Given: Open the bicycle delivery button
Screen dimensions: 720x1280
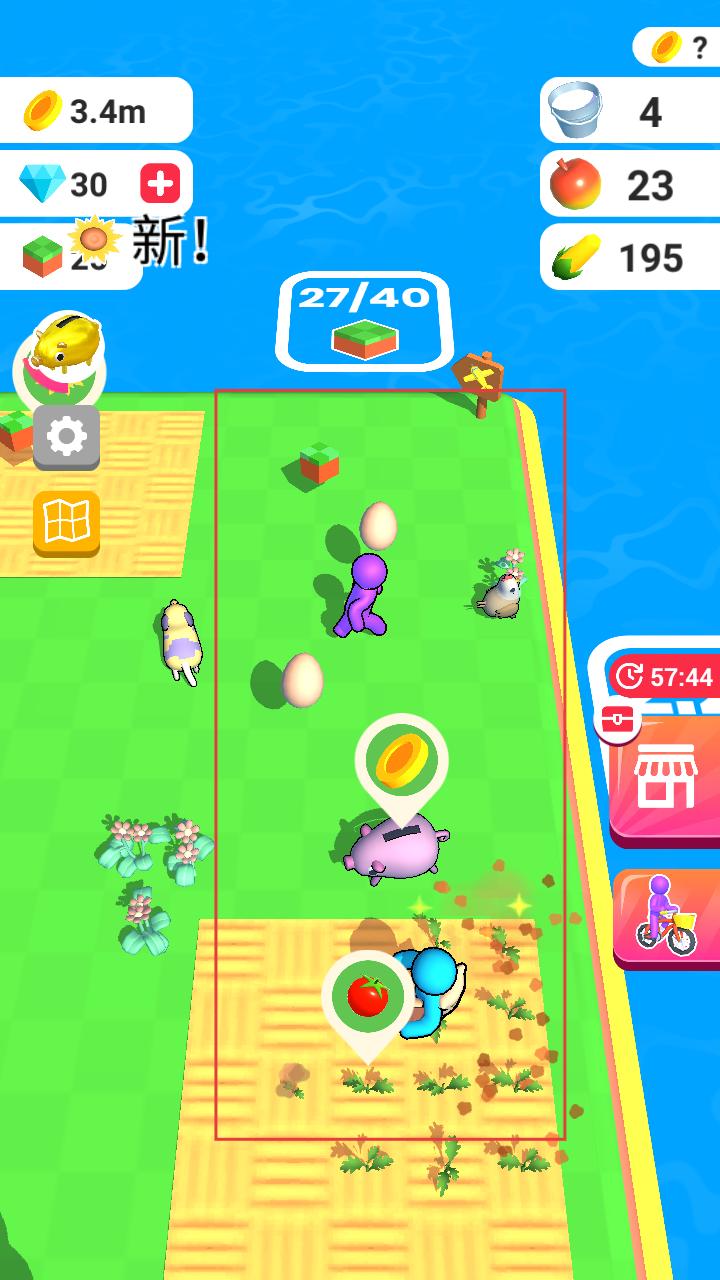Looking at the screenshot, I should (666, 918).
